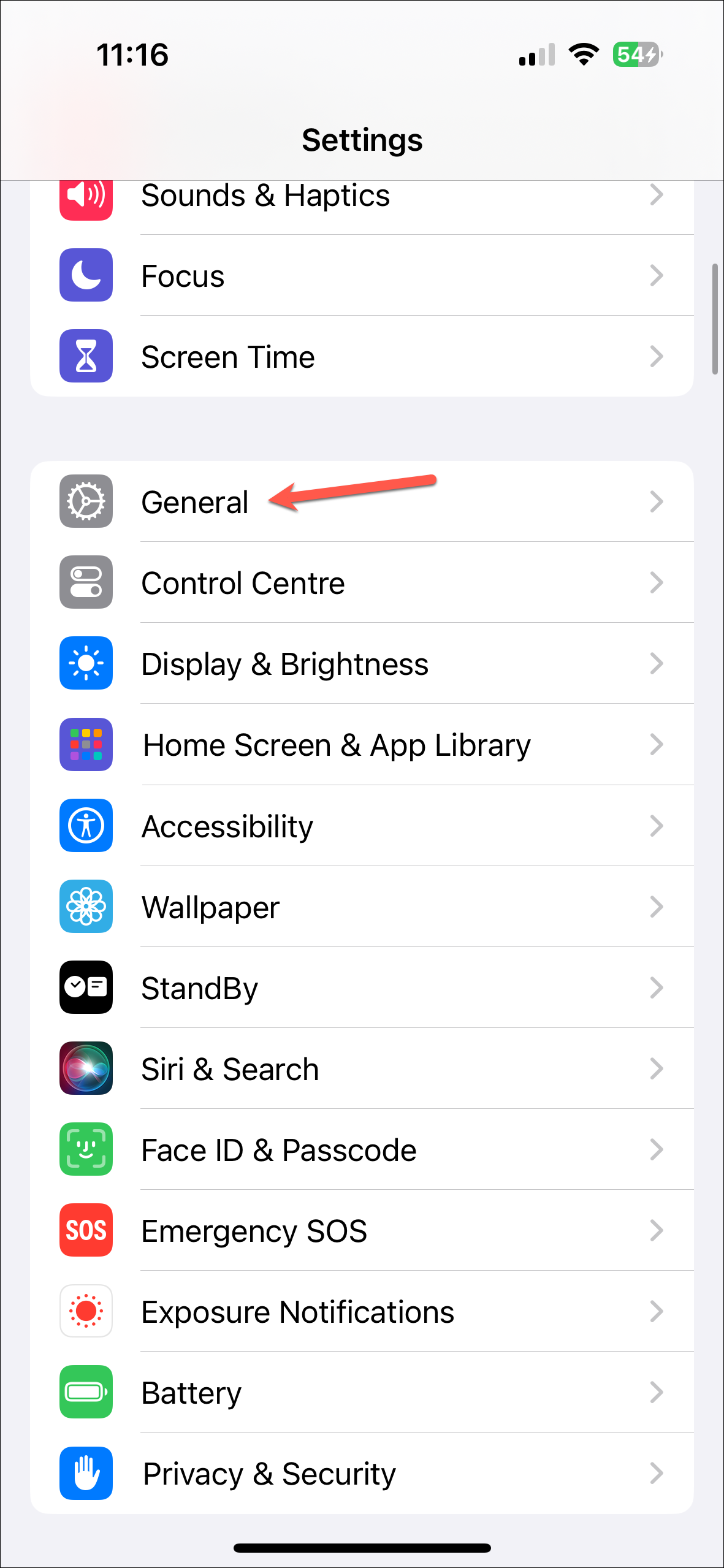
Task: Open Focus settings
Action: pyautogui.click(x=362, y=276)
